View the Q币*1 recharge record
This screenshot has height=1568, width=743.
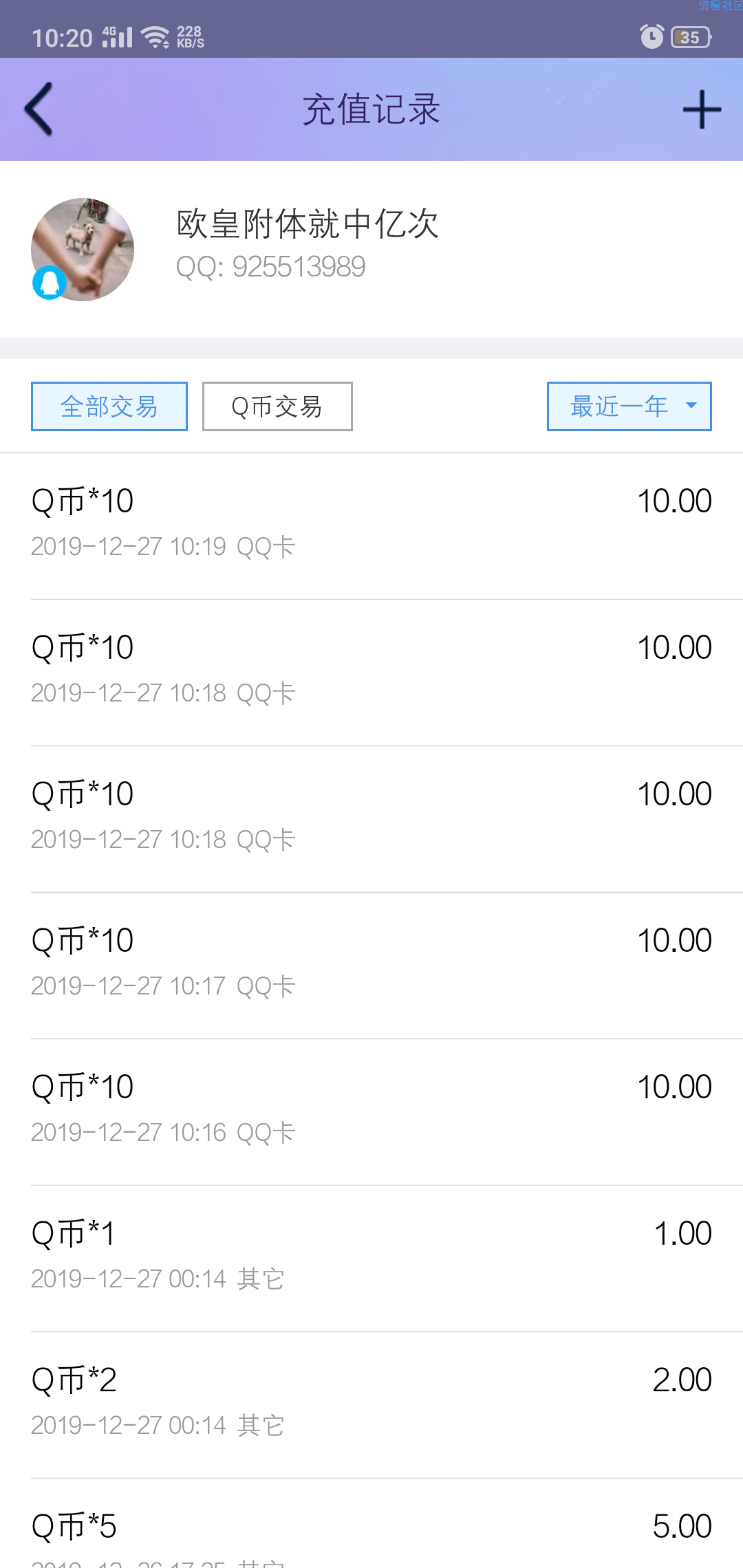pyautogui.click(x=371, y=1259)
